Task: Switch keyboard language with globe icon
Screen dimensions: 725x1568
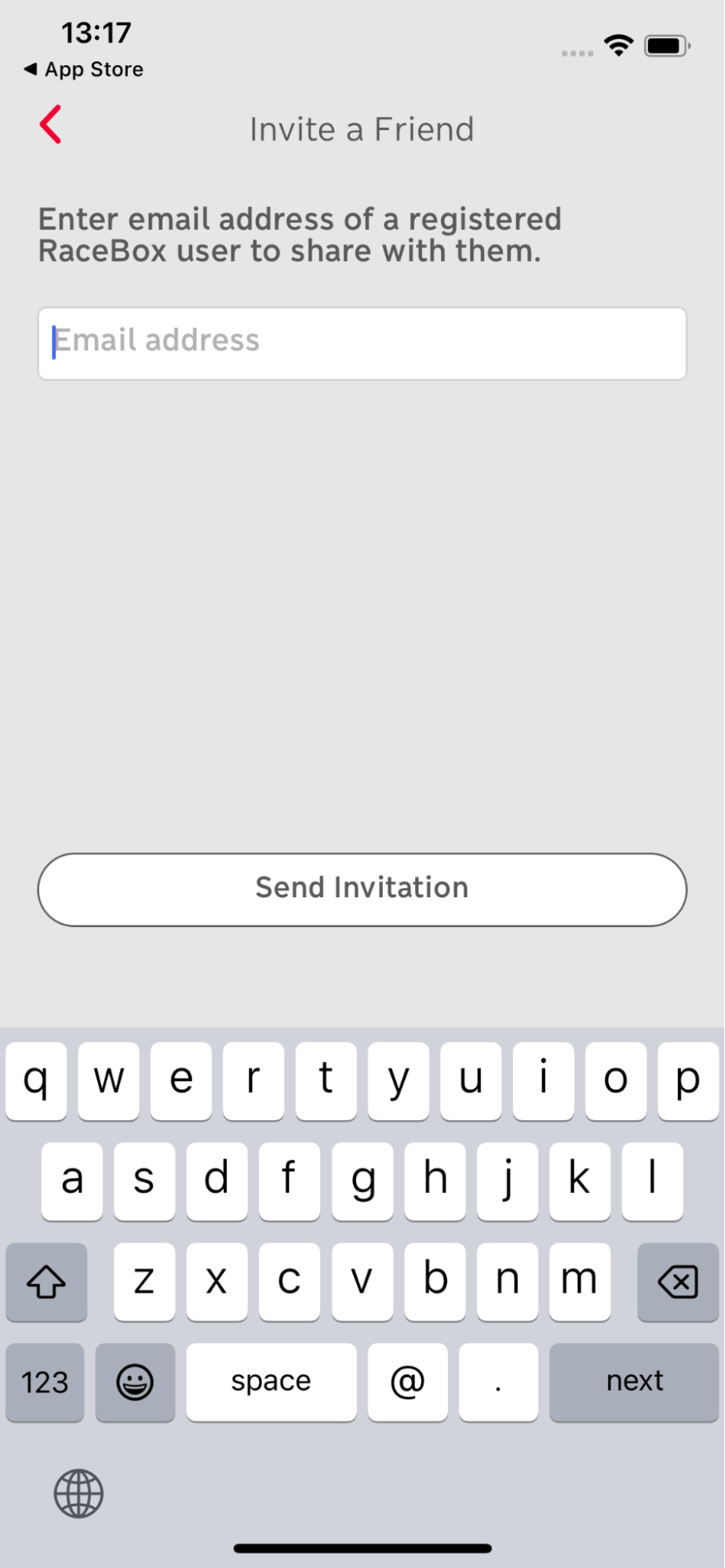Action: click(x=78, y=1493)
